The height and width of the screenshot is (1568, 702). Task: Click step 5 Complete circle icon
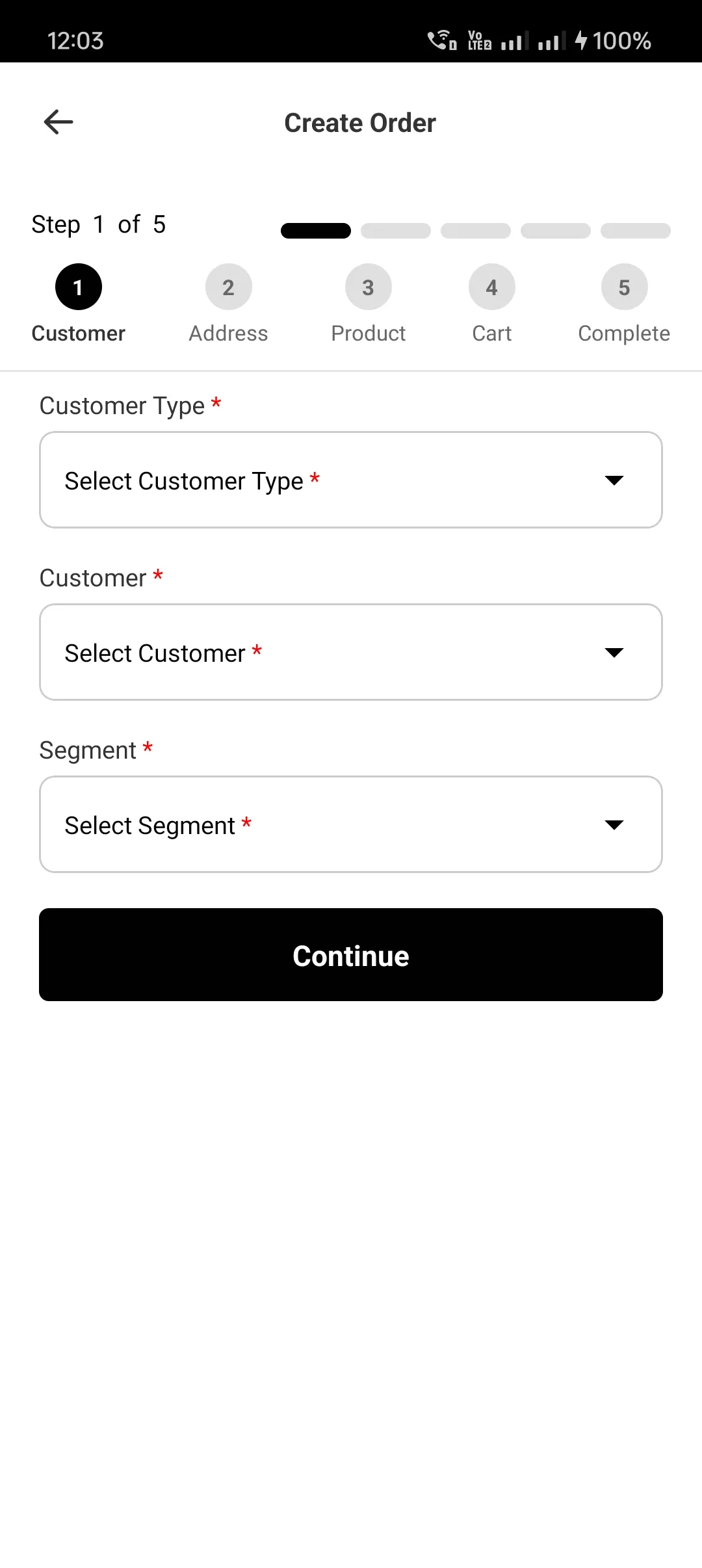click(x=624, y=287)
